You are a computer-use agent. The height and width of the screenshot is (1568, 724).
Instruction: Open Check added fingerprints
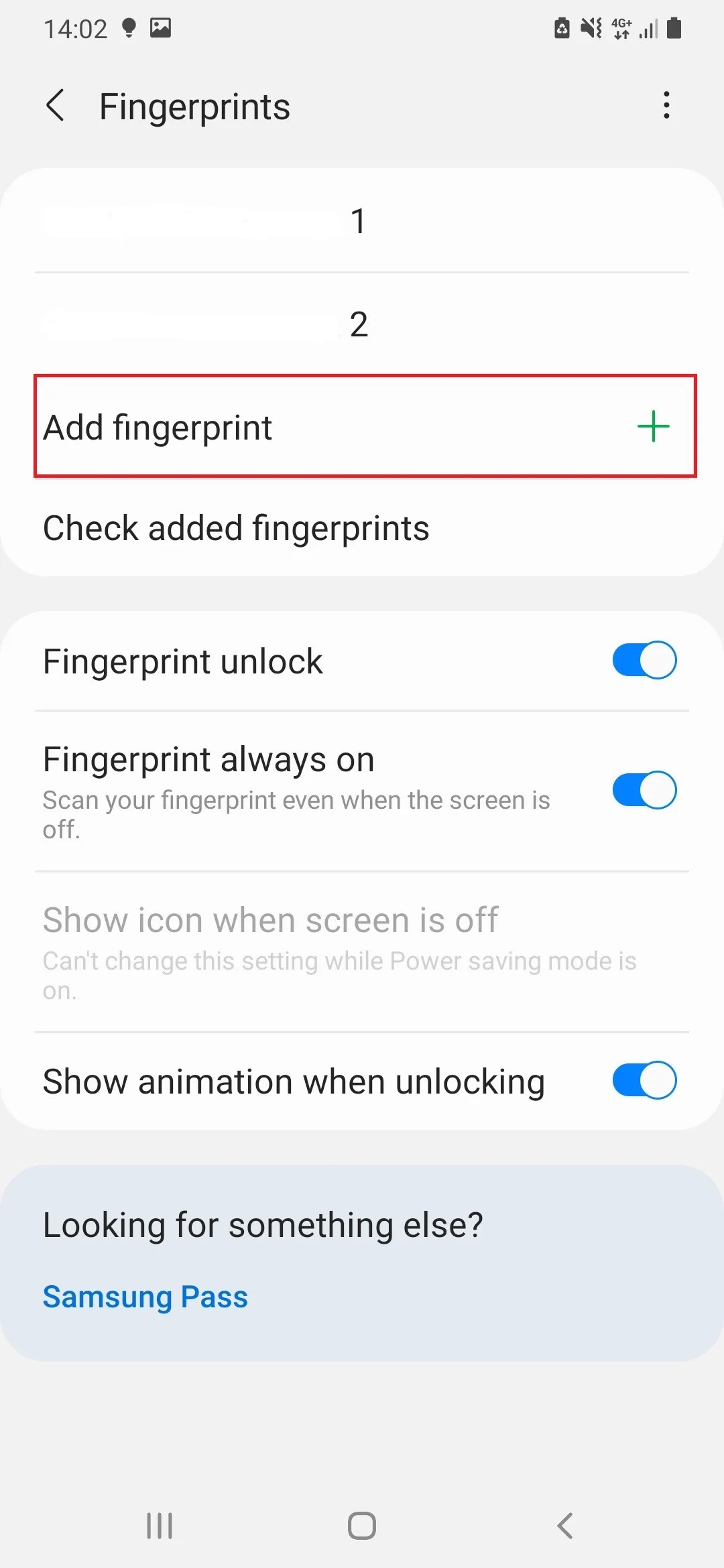(x=236, y=528)
